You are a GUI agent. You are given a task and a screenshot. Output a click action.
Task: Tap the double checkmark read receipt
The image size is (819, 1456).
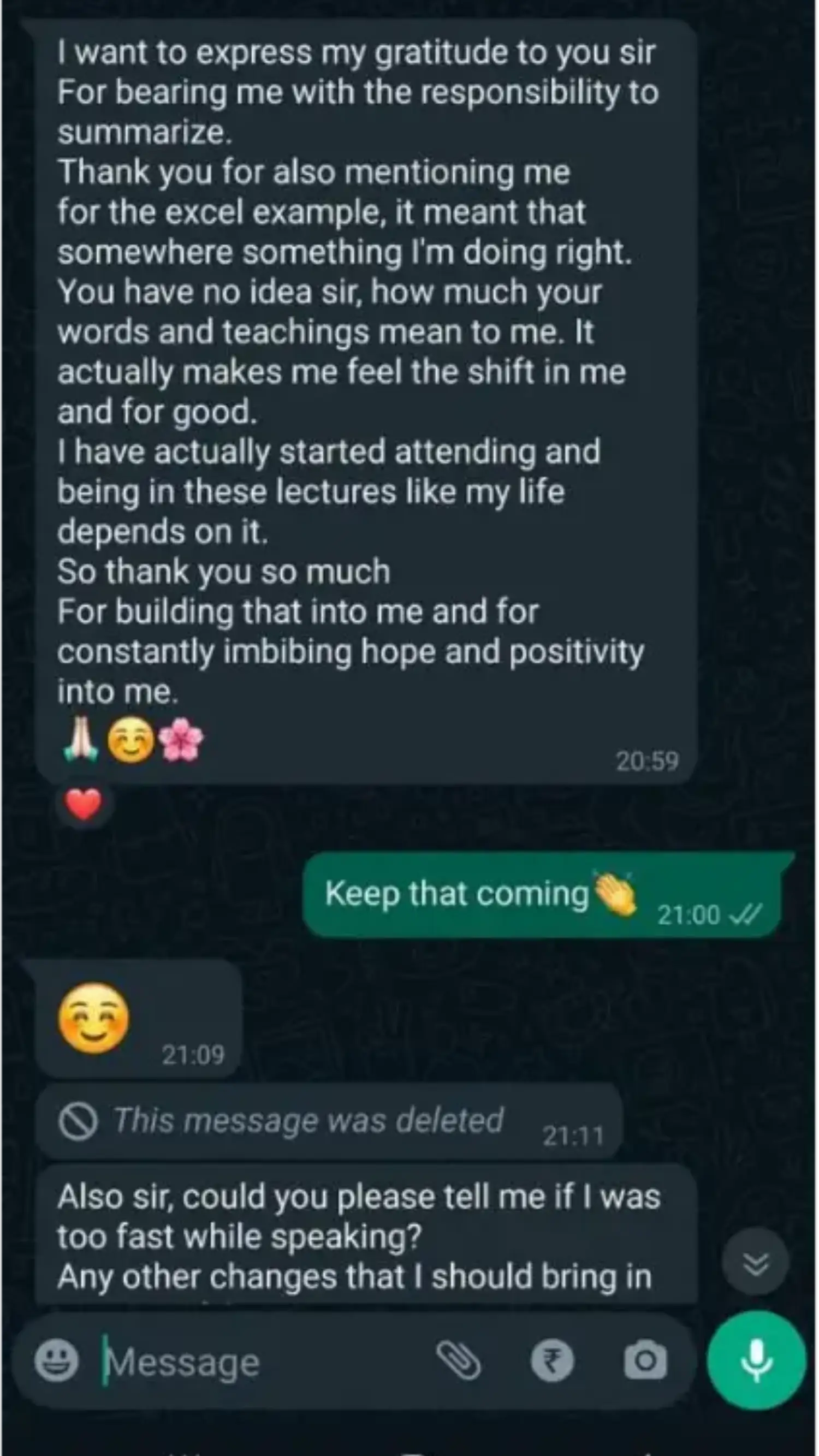coord(744,913)
